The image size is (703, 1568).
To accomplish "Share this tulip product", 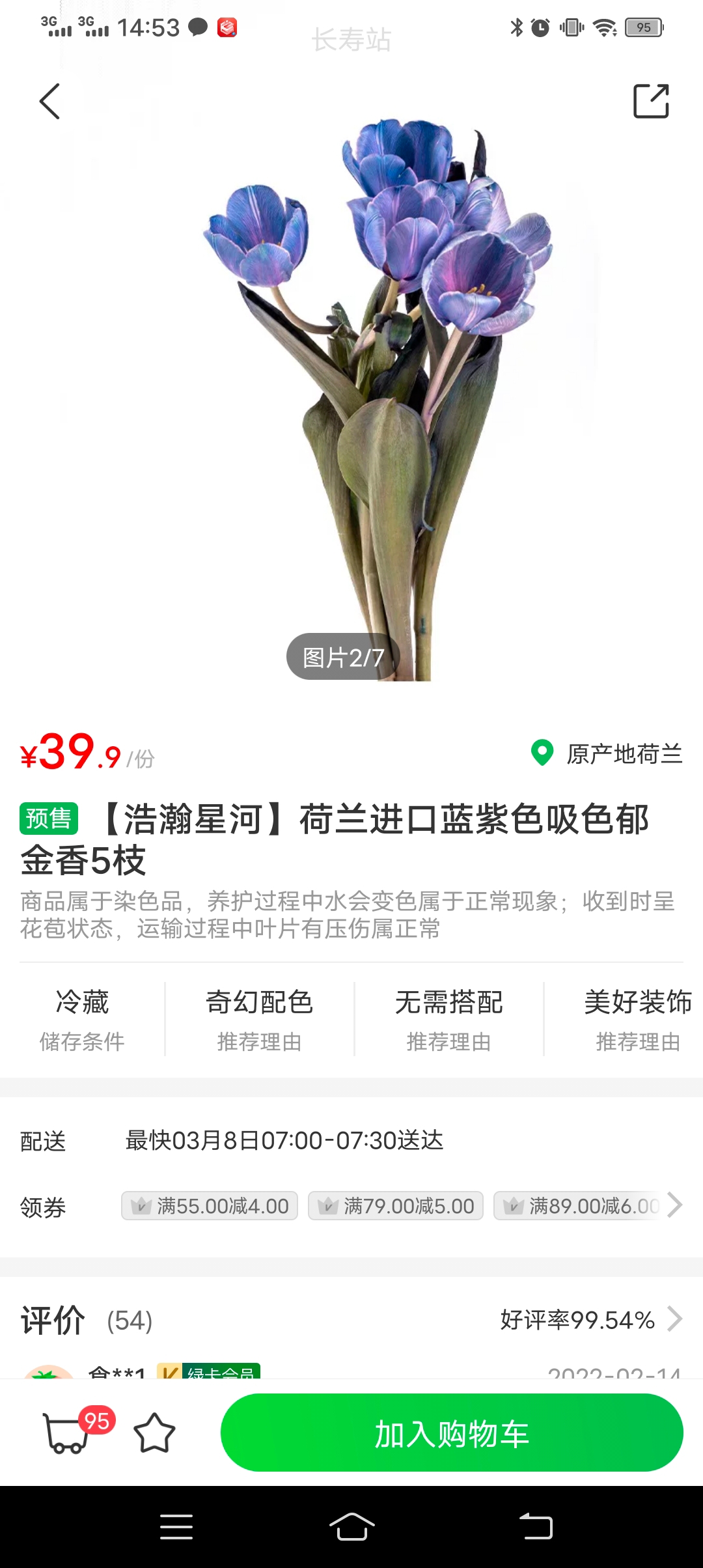I will click(651, 102).
